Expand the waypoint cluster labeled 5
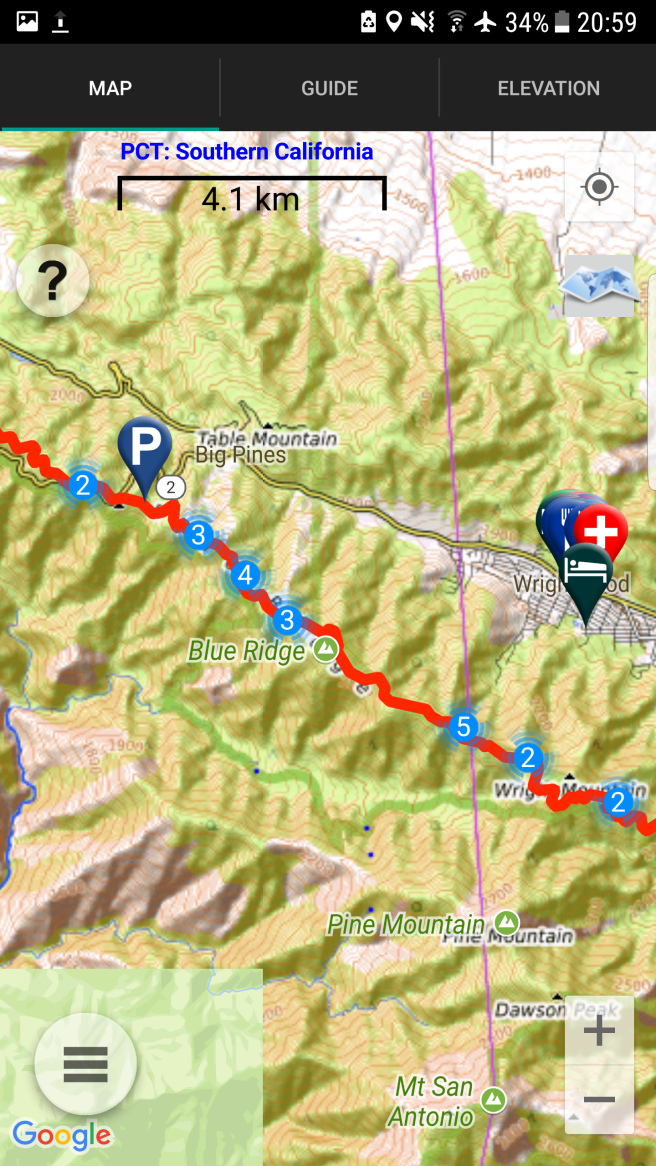The height and width of the screenshot is (1166, 656). click(462, 727)
